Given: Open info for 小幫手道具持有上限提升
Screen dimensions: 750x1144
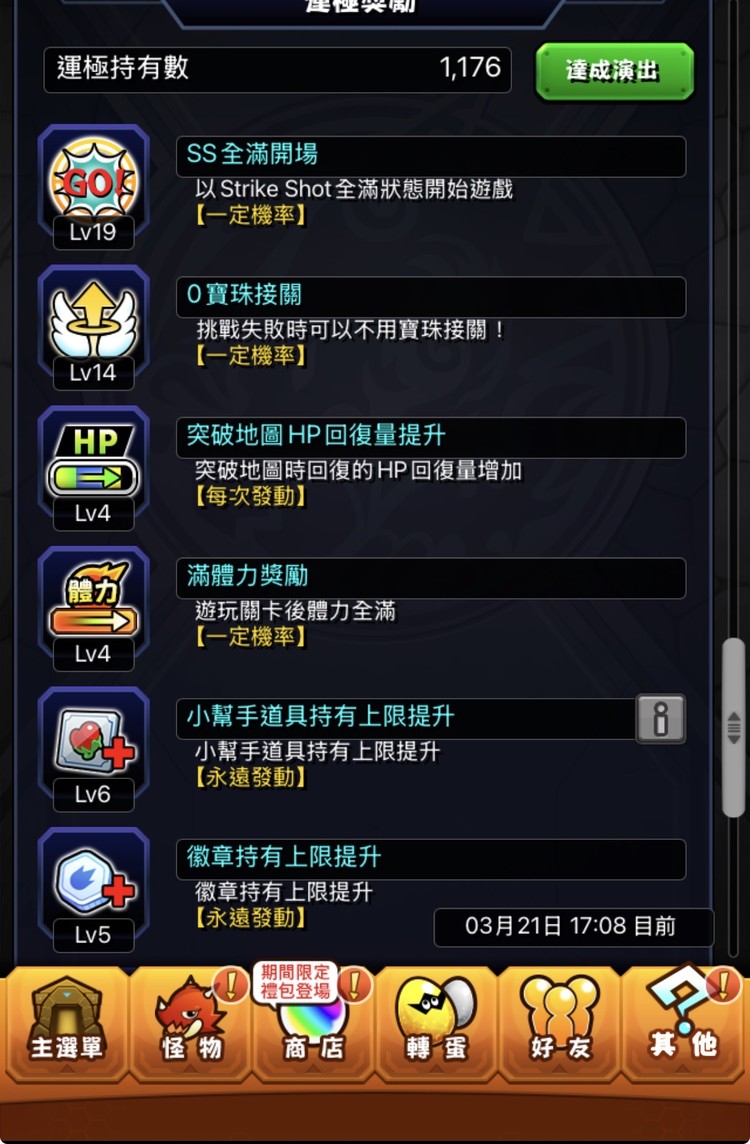Looking at the screenshot, I should [660, 718].
